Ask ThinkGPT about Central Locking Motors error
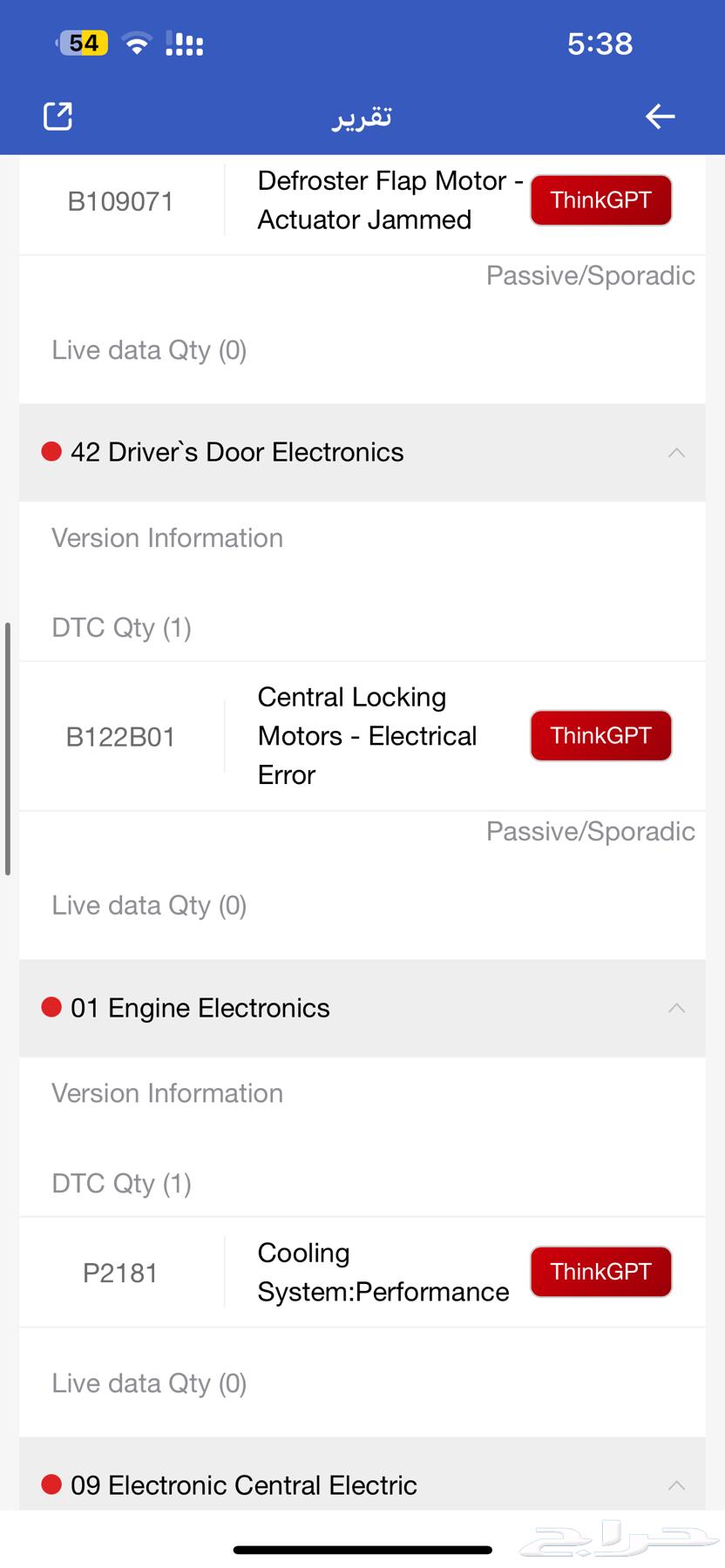725x1568 pixels. 600,736
